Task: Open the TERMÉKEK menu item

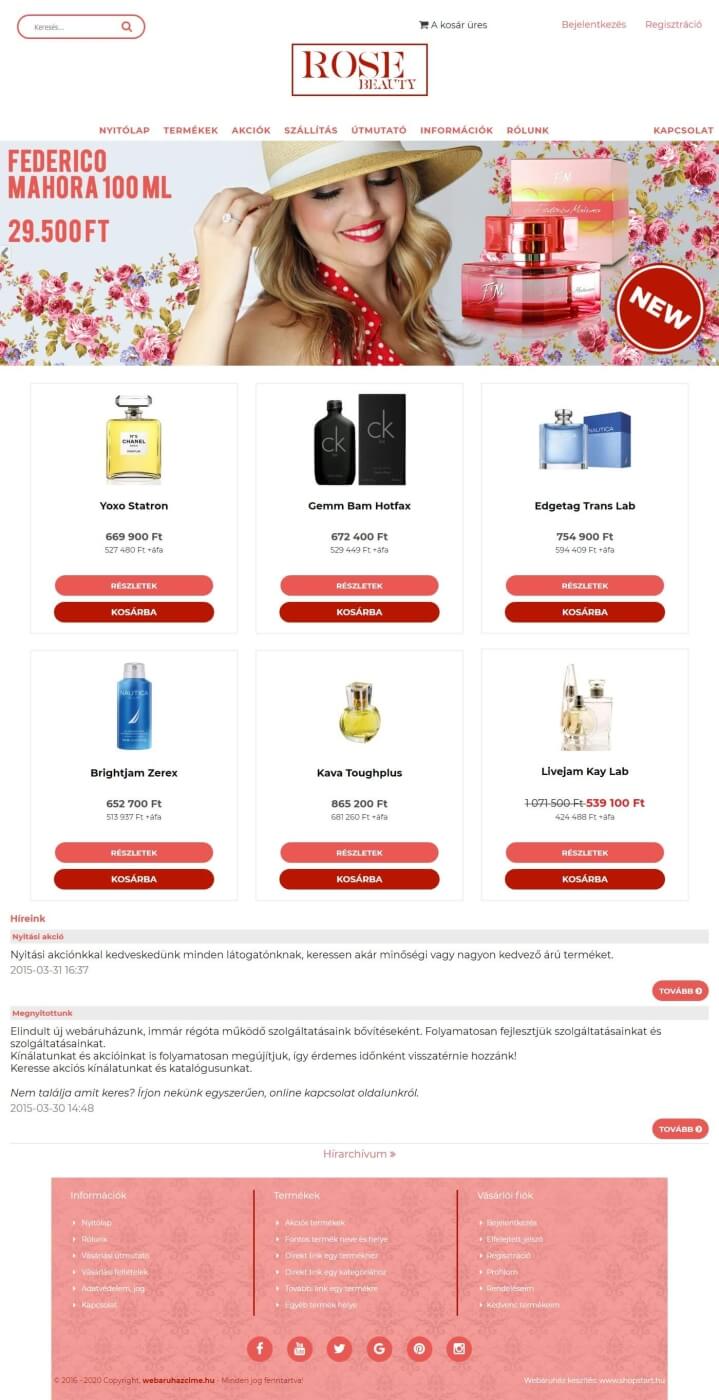Action: (x=190, y=130)
